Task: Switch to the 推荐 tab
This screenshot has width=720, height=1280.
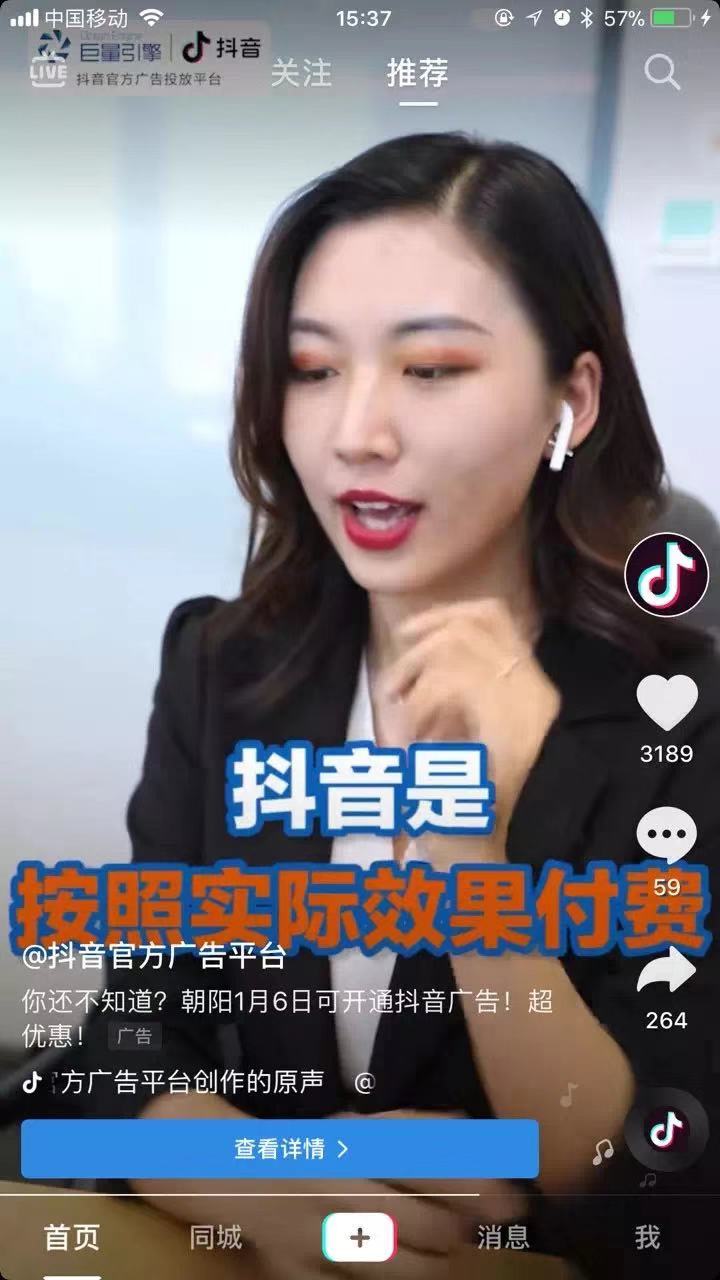Action: [x=417, y=73]
